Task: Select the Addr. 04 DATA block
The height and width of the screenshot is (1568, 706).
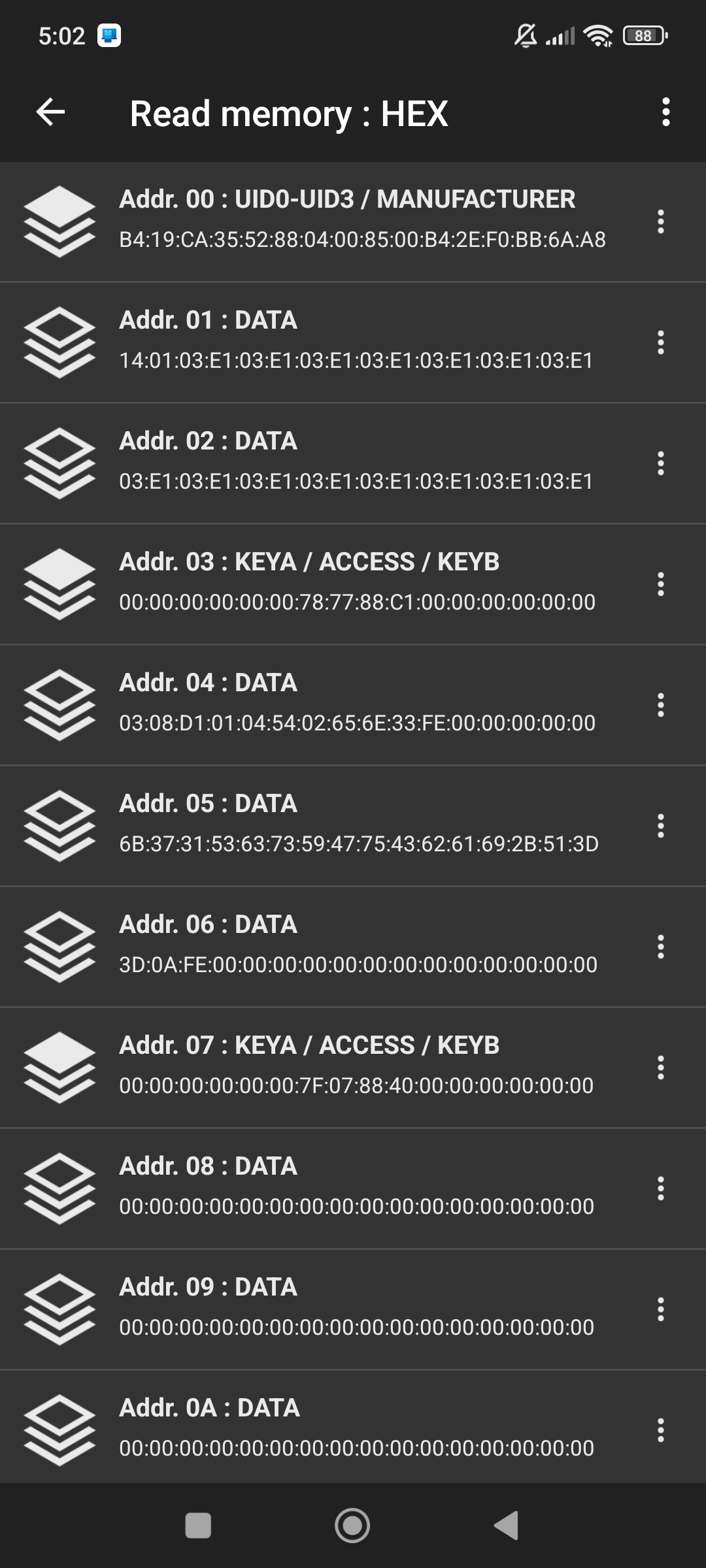Action: coord(346,704)
